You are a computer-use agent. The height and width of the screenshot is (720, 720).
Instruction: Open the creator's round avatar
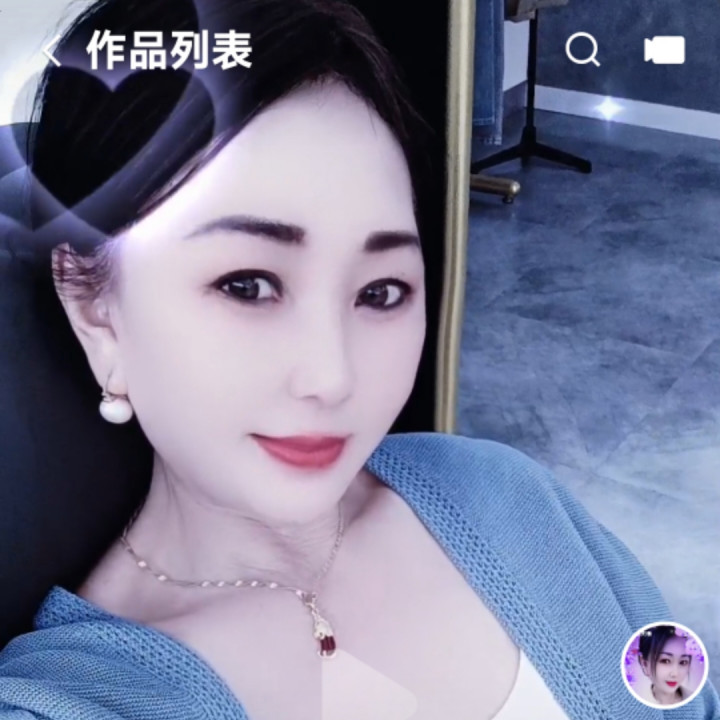664,665
